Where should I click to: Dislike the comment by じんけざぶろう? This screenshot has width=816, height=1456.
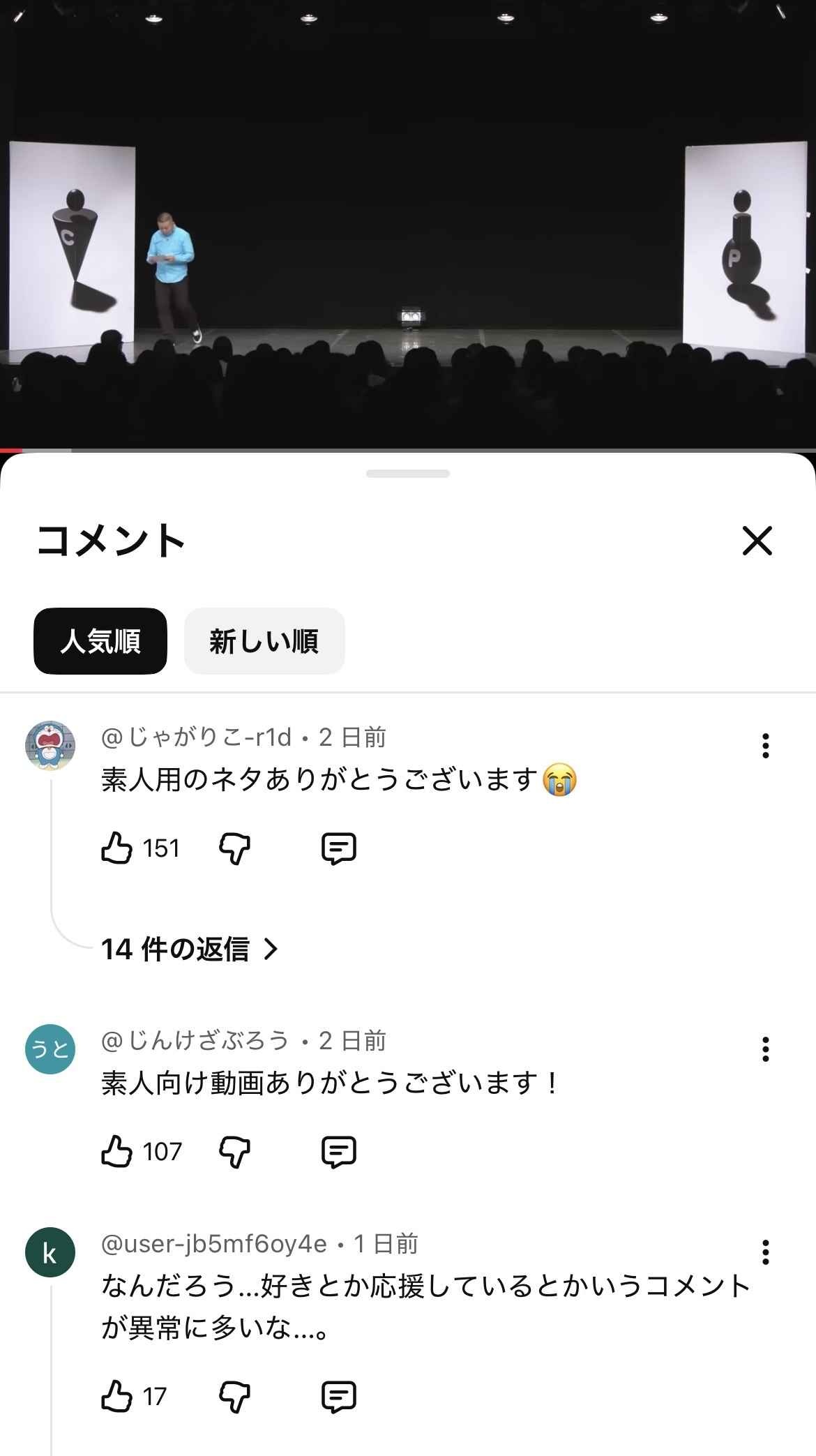(234, 1151)
